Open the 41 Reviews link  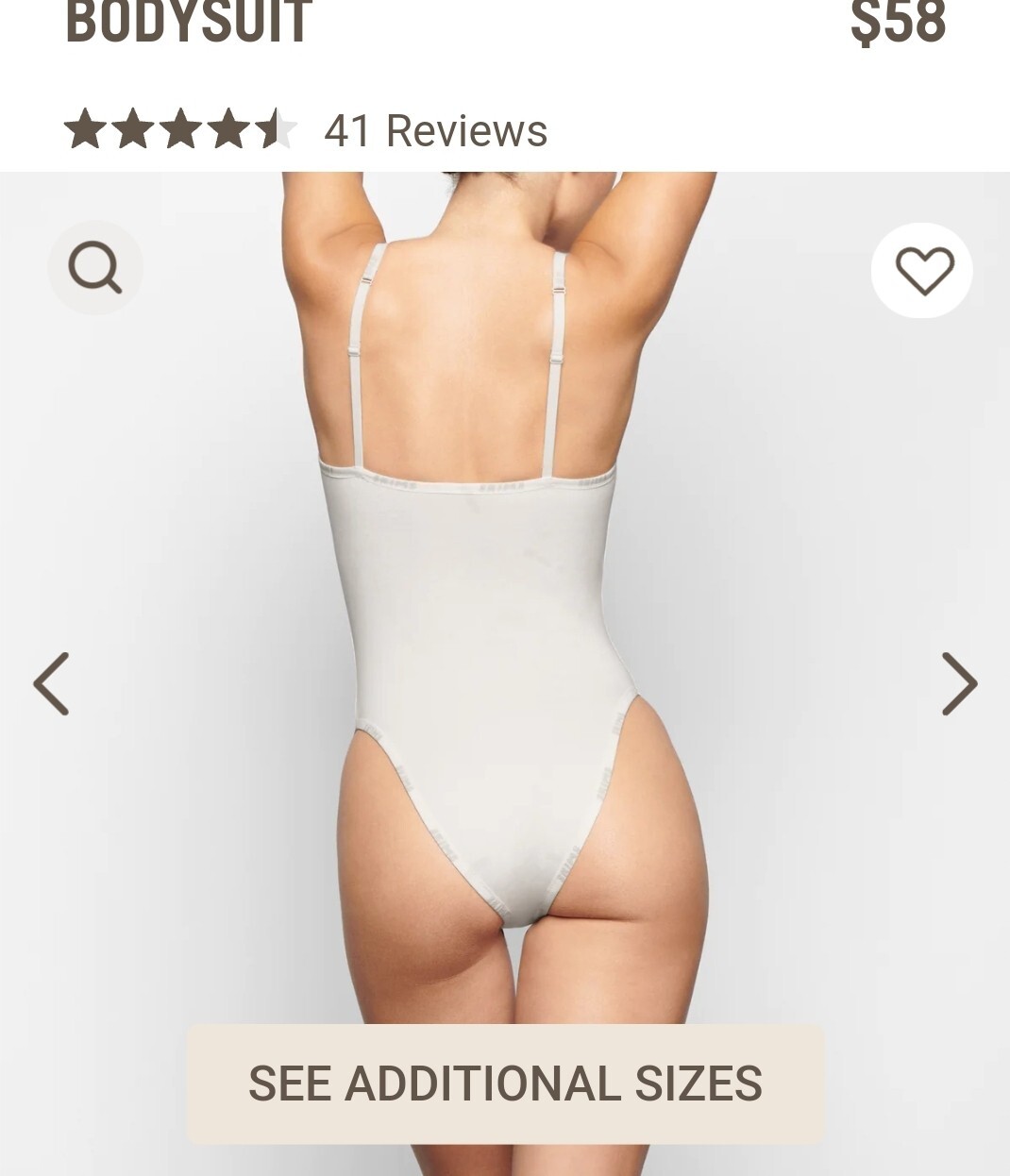[435, 130]
